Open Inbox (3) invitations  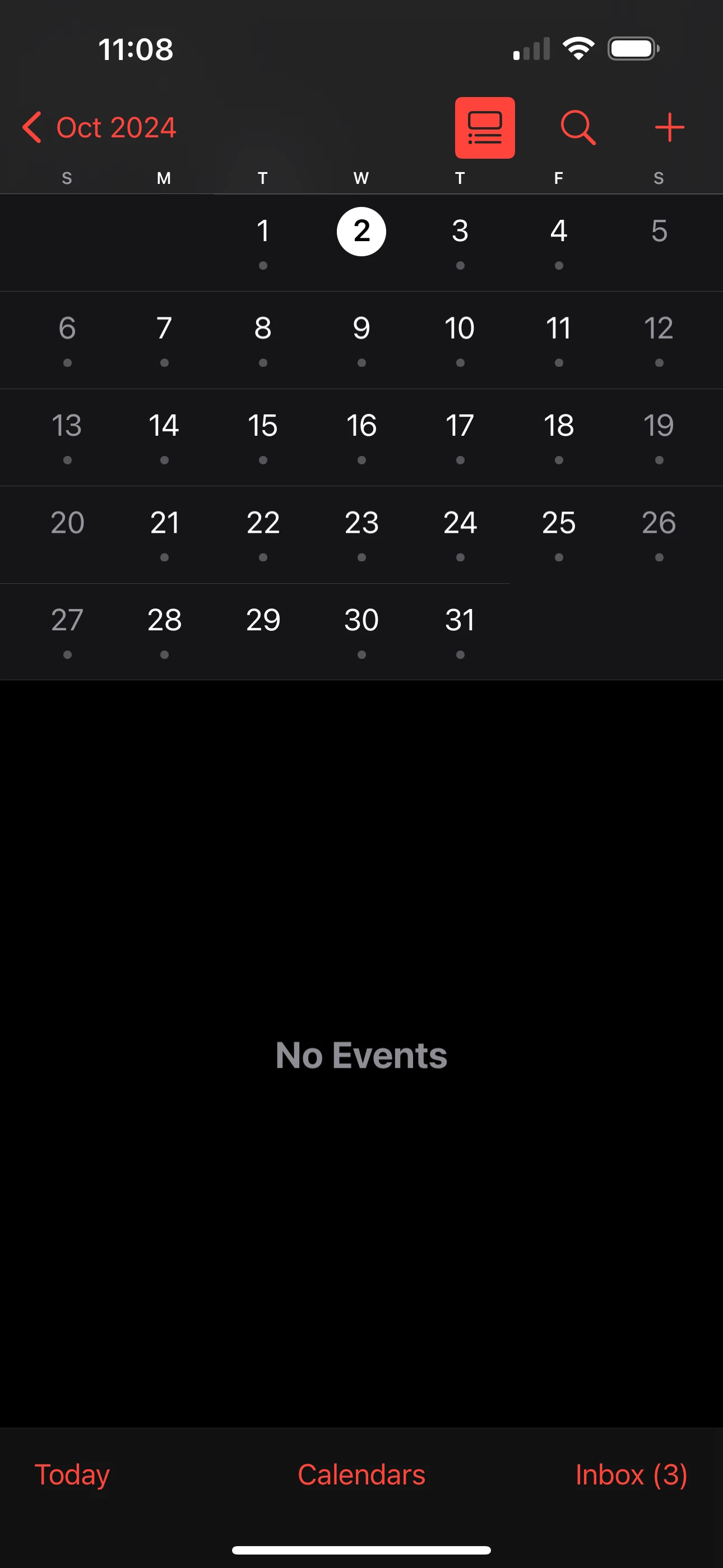click(631, 1474)
